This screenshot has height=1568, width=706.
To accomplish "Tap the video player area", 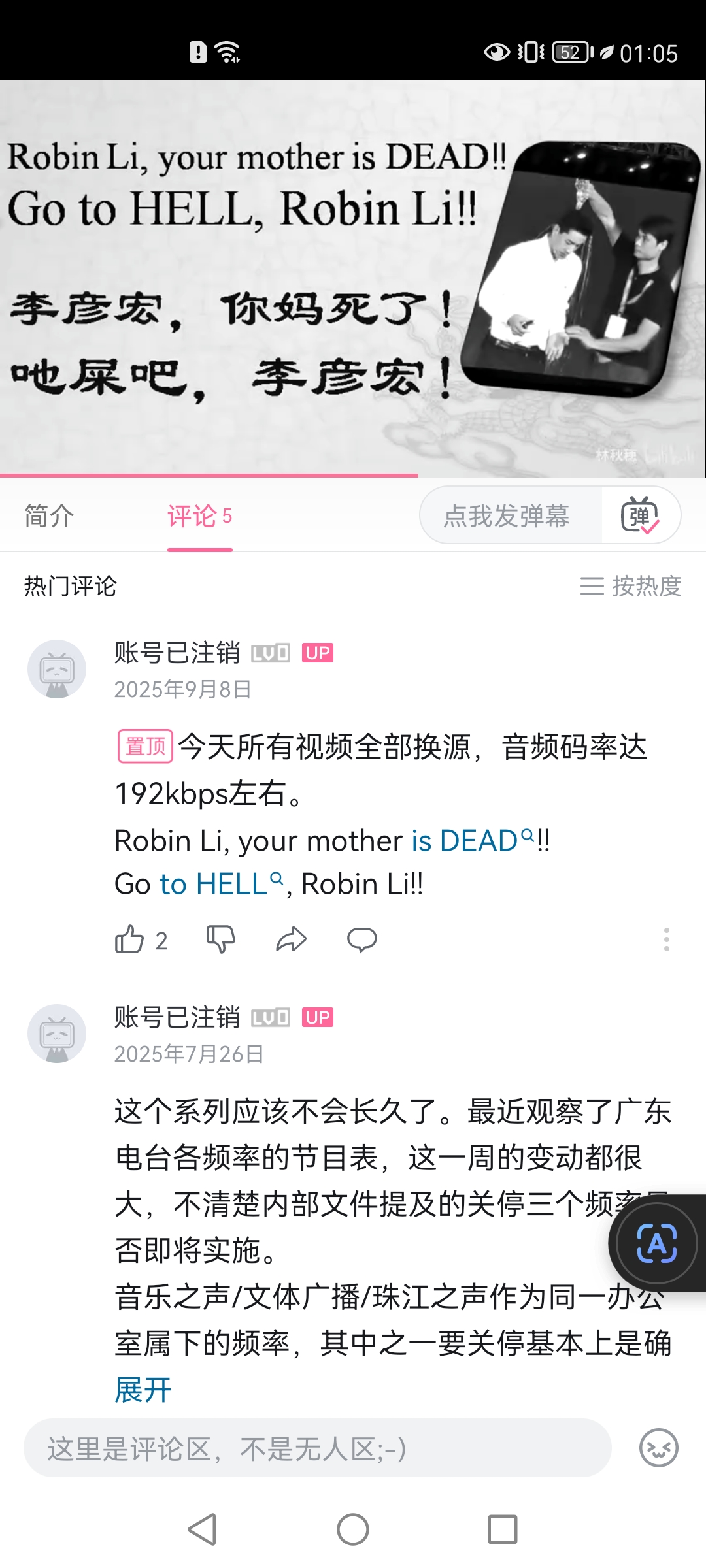I will [x=353, y=279].
